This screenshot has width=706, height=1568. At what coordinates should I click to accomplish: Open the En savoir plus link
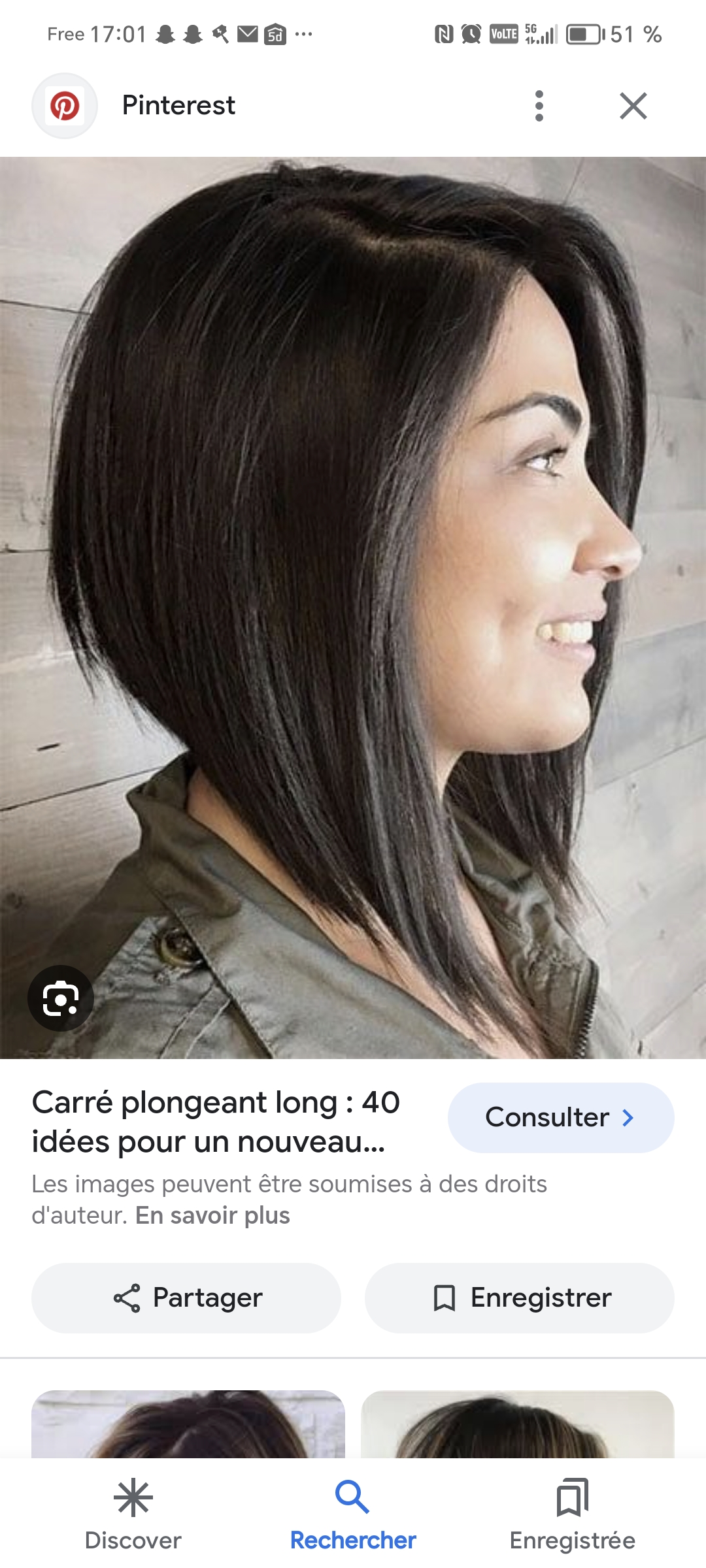coord(212,1215)
